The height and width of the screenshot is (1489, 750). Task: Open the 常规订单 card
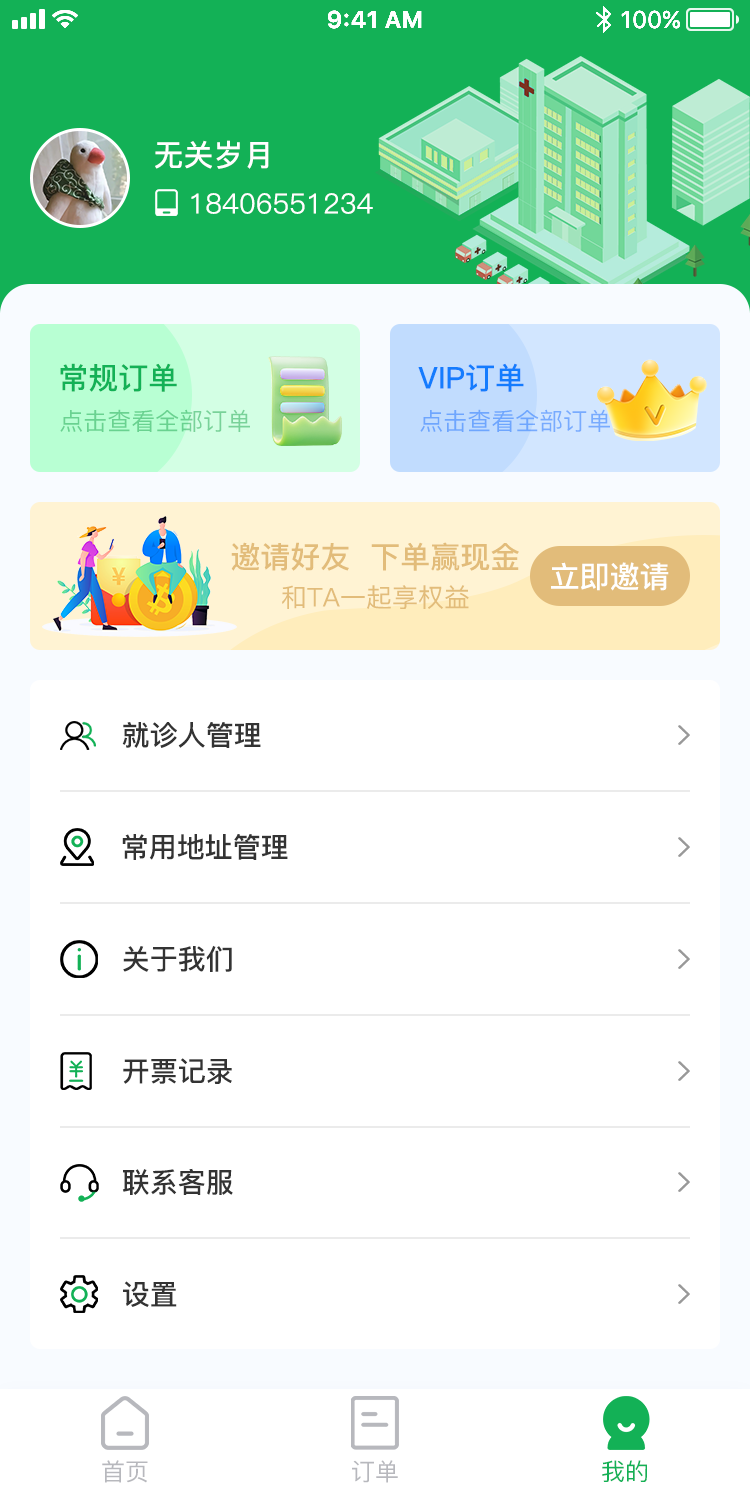[x=195, y=398]
